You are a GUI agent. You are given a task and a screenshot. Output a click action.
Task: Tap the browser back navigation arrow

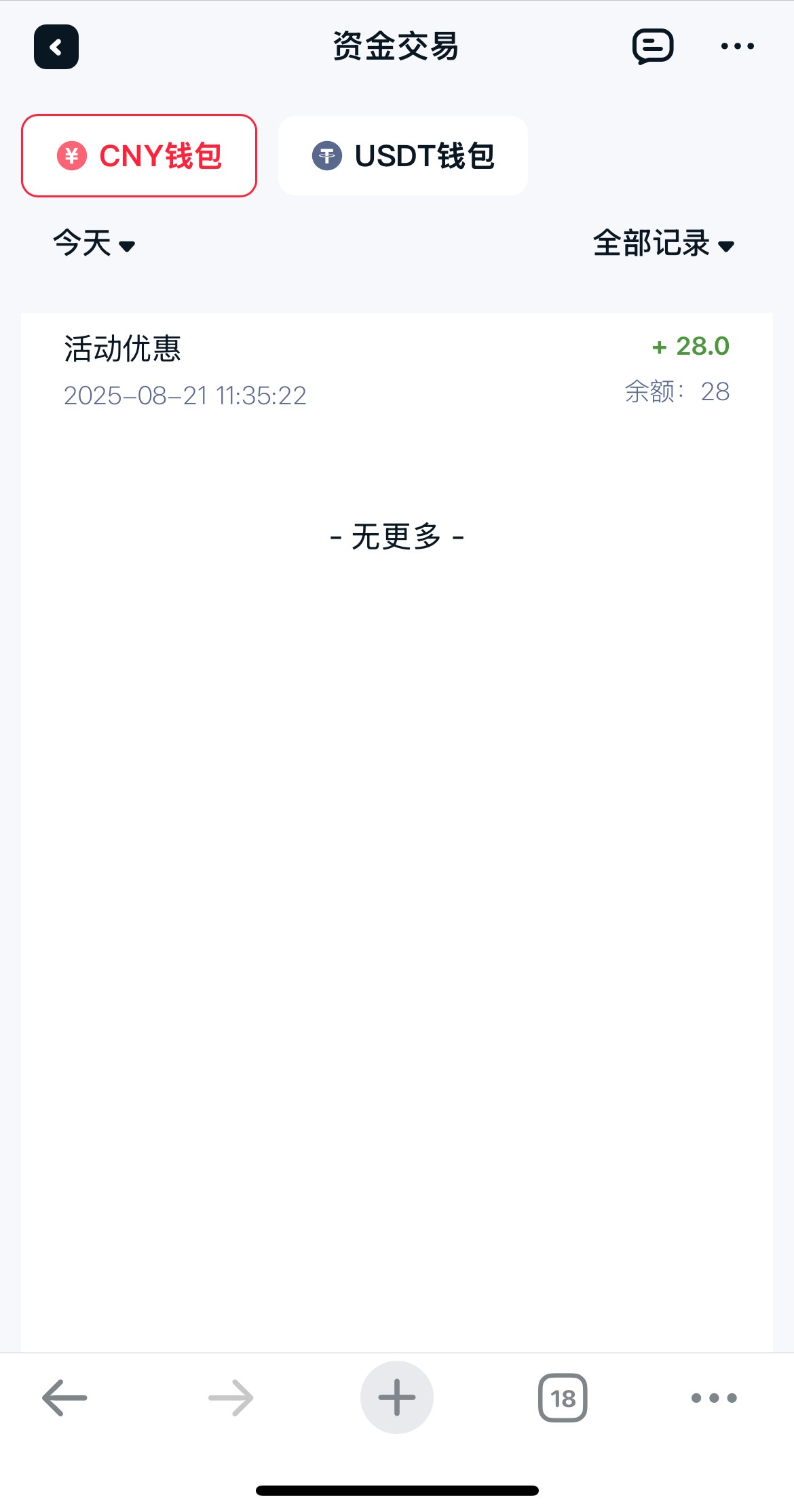coord(64,1396)
